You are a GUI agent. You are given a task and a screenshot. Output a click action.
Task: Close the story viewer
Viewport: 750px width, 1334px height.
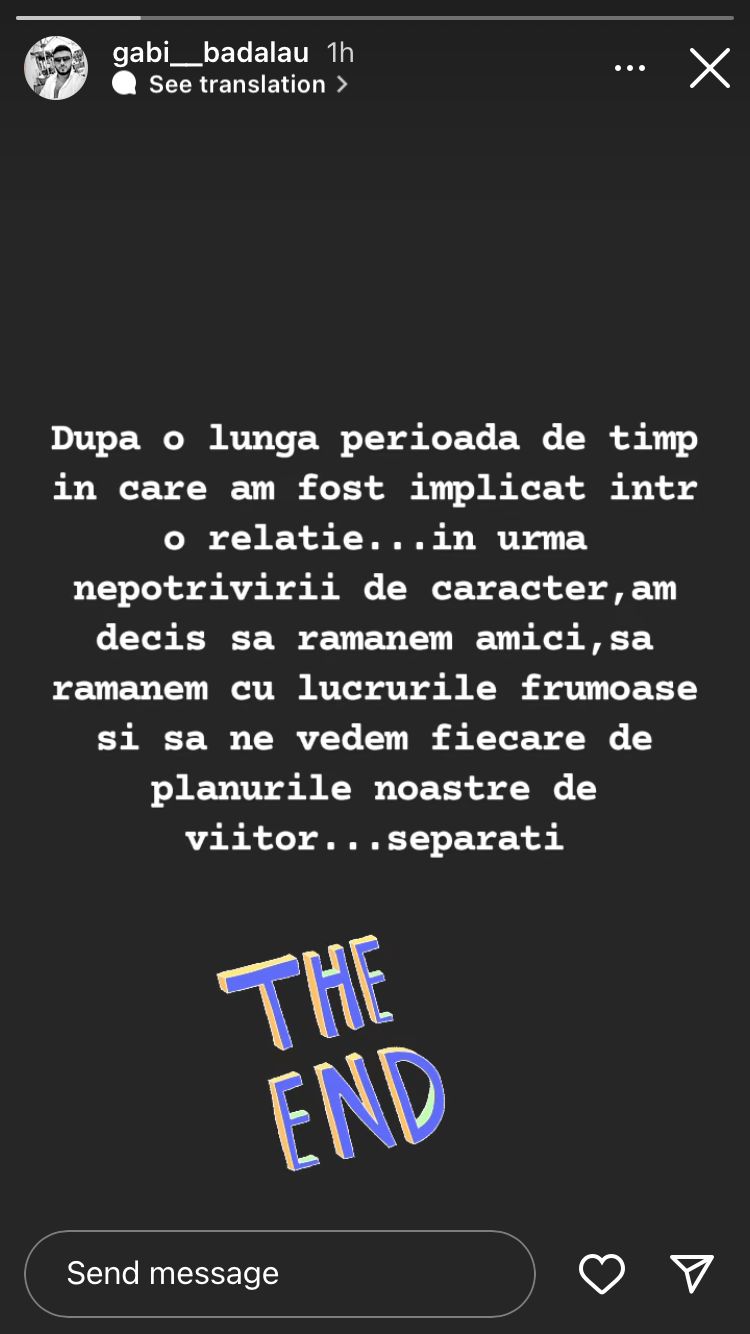pos(709,68)
